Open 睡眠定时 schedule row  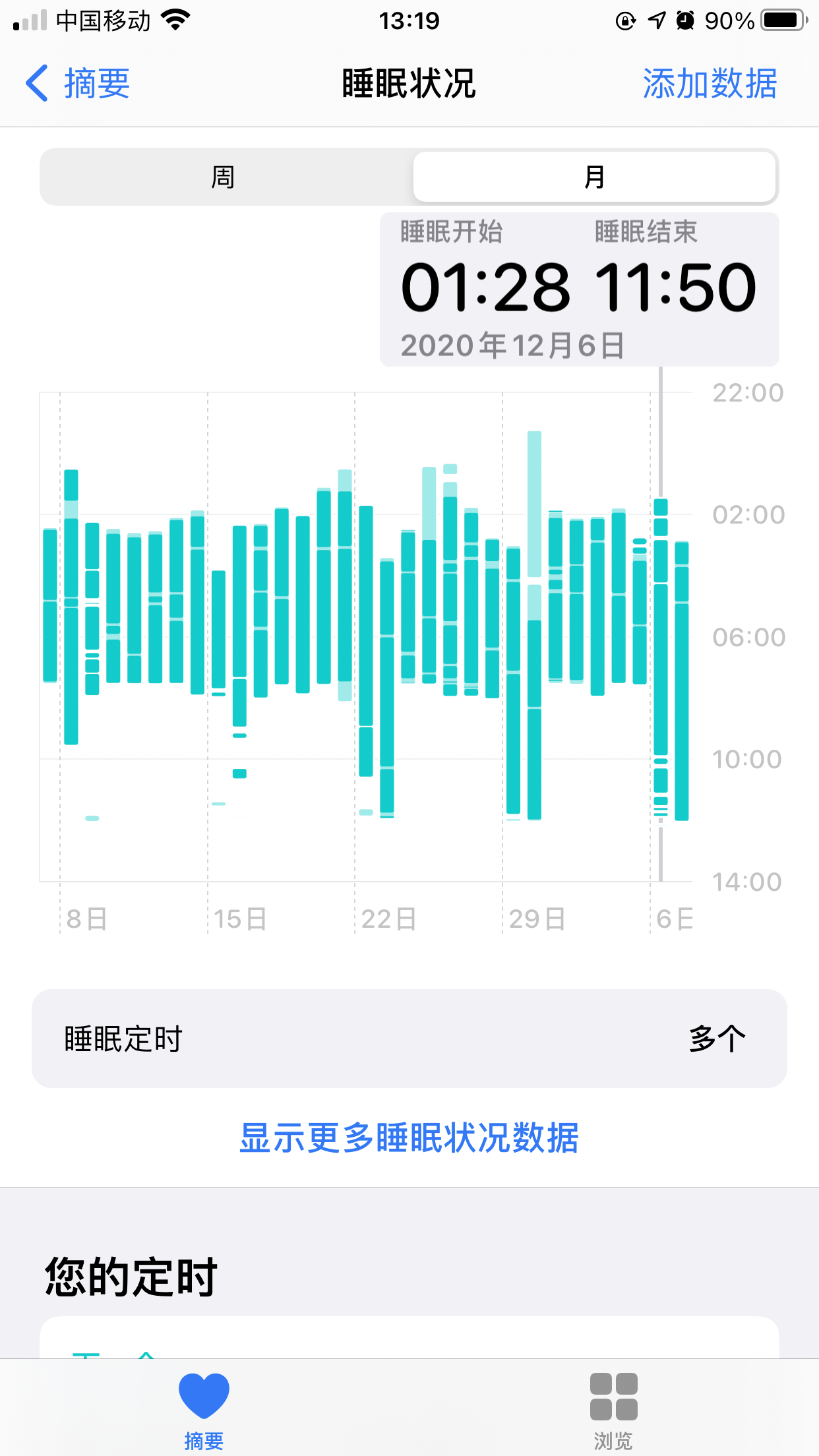(x=409, y=1039)
